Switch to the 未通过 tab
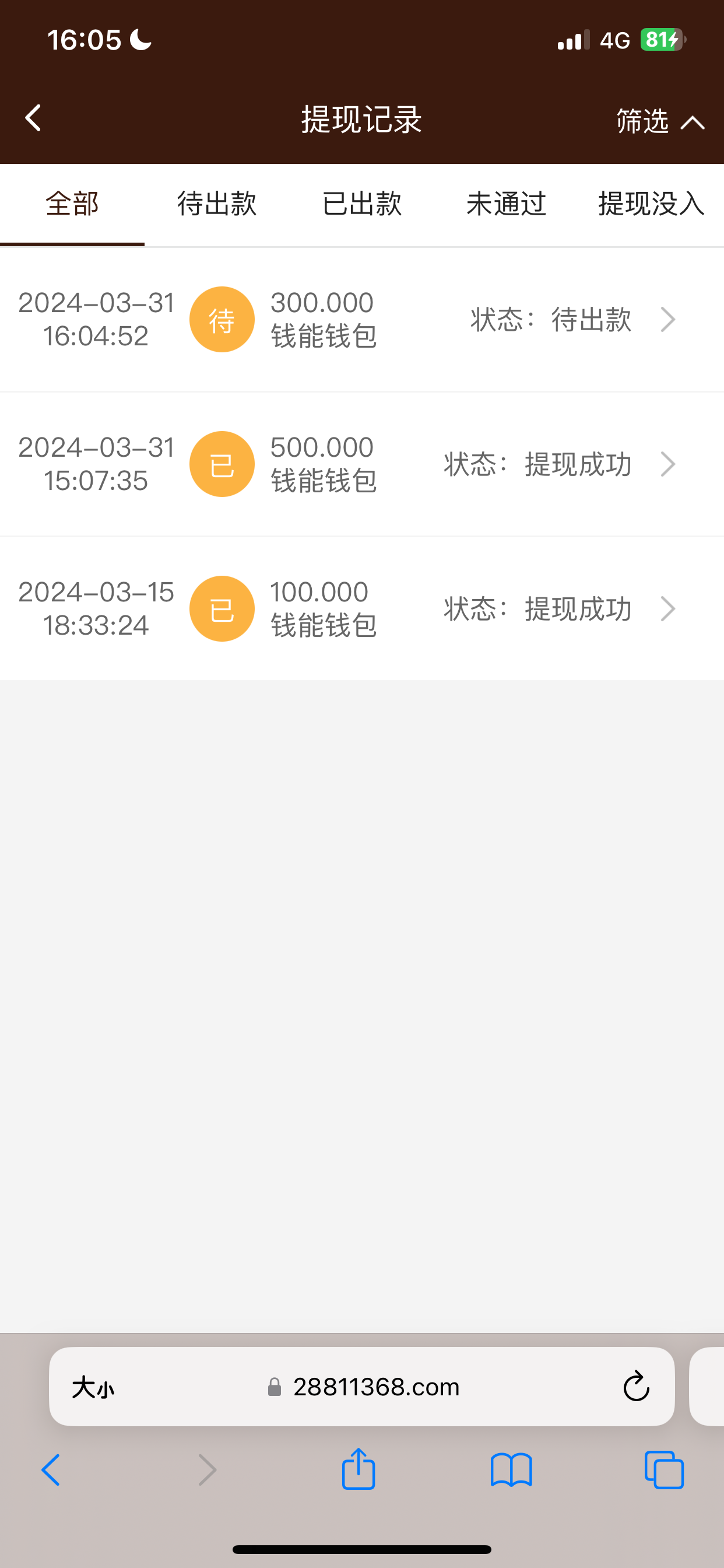 coord(506,205)
